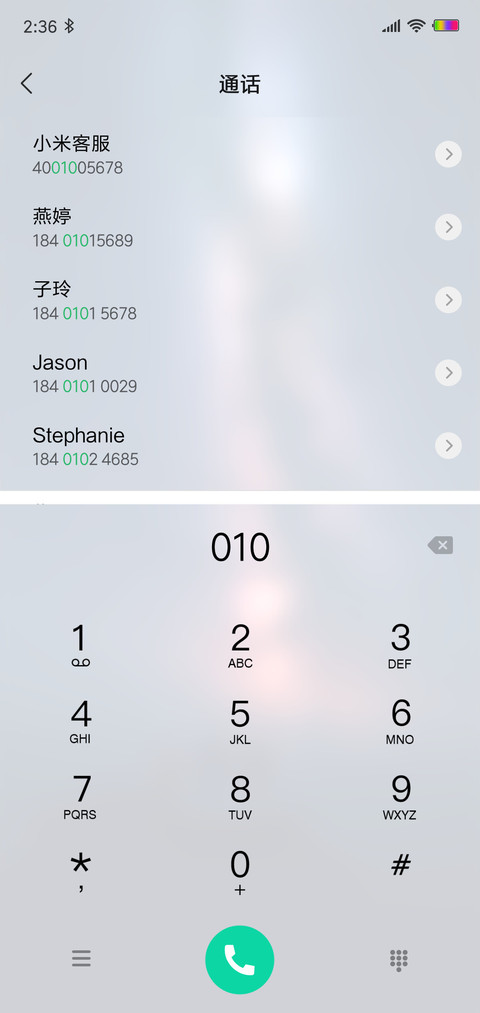Dial digit 1 on the keypad
The image size is (480, 1013).
pyautogui.click(x=80, y=645)
